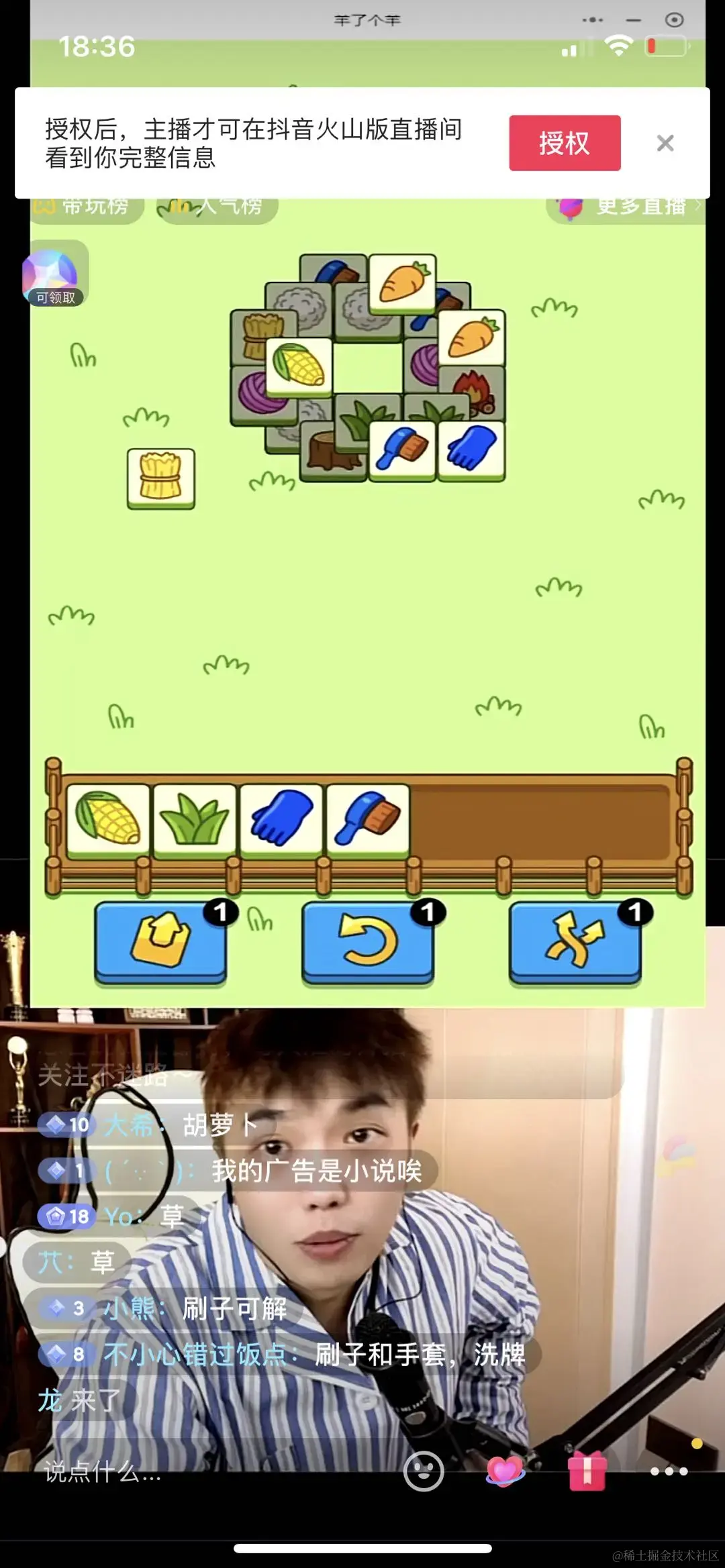The height and width of the screenshot is (1568, 725).
Task: Open the emoji picker
Action: pyautogui.click(x=424, y=1472)
